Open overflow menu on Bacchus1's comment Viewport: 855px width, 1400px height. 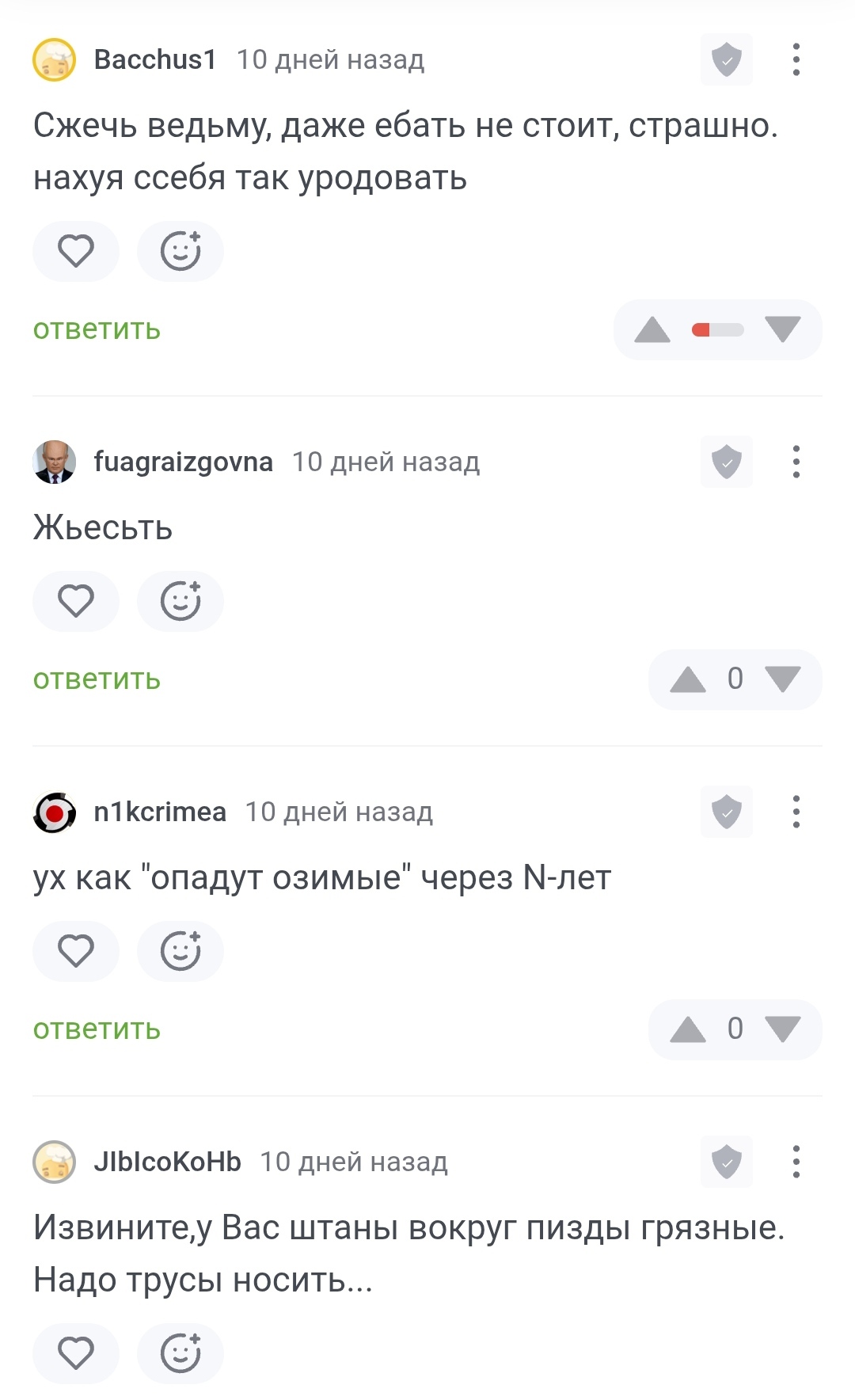[x=796, y=59]
